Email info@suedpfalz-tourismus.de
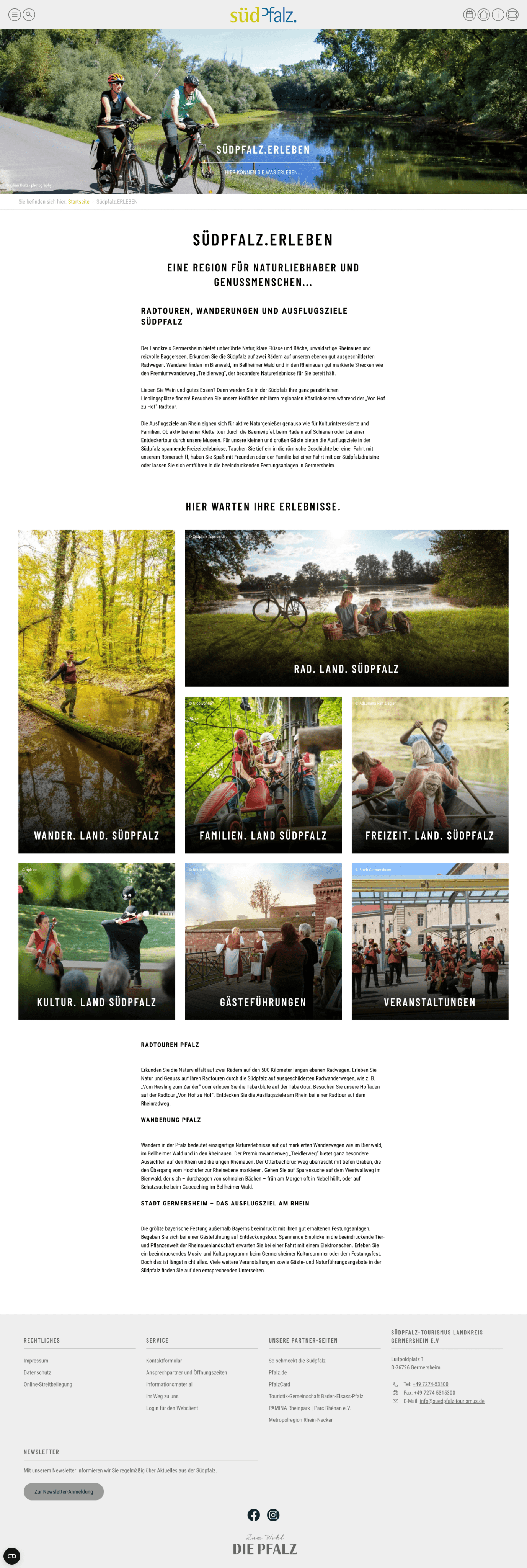 [452, 1401]
